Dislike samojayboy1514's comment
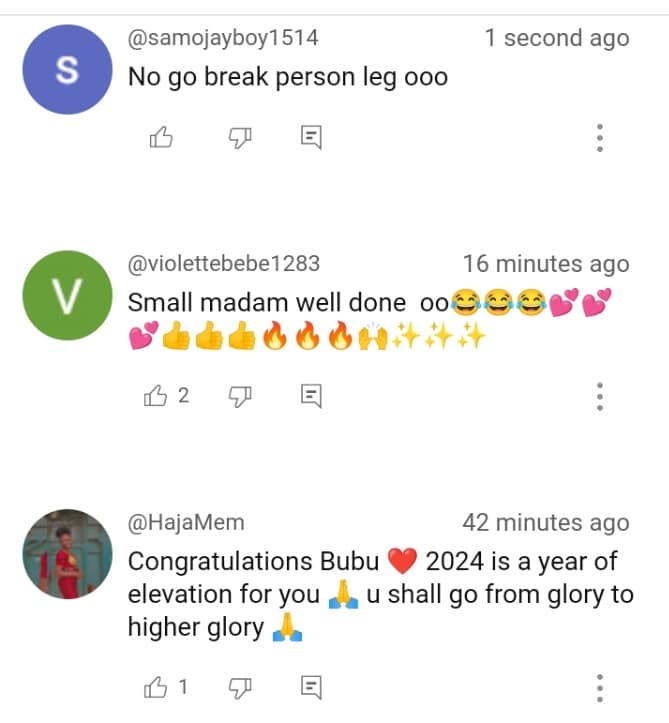The width and height of the screenshot is (669, 723). (x=240, y=138)
